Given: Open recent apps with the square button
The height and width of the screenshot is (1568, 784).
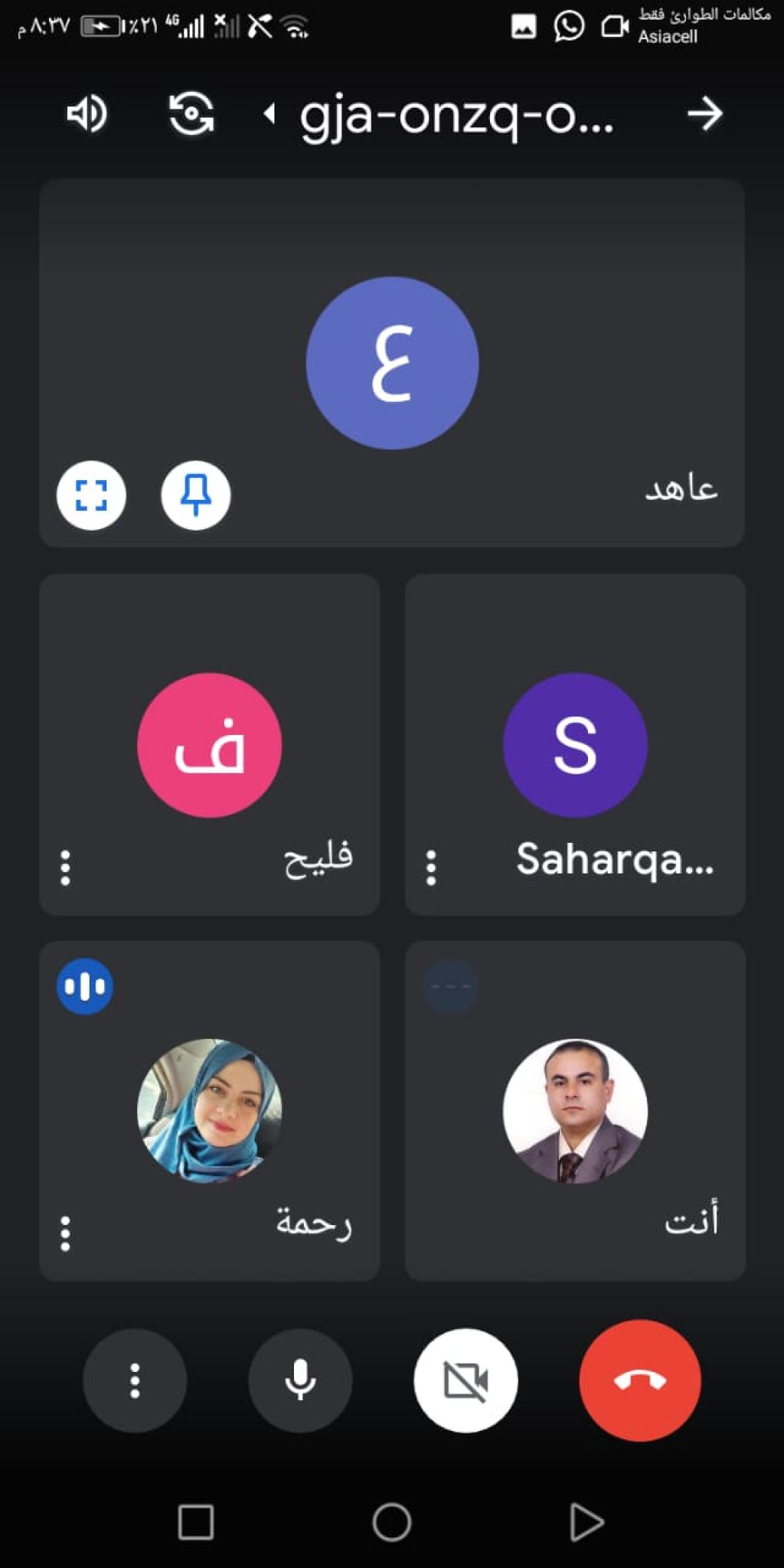Looking at the screenshot, I should click(196, 1522).
